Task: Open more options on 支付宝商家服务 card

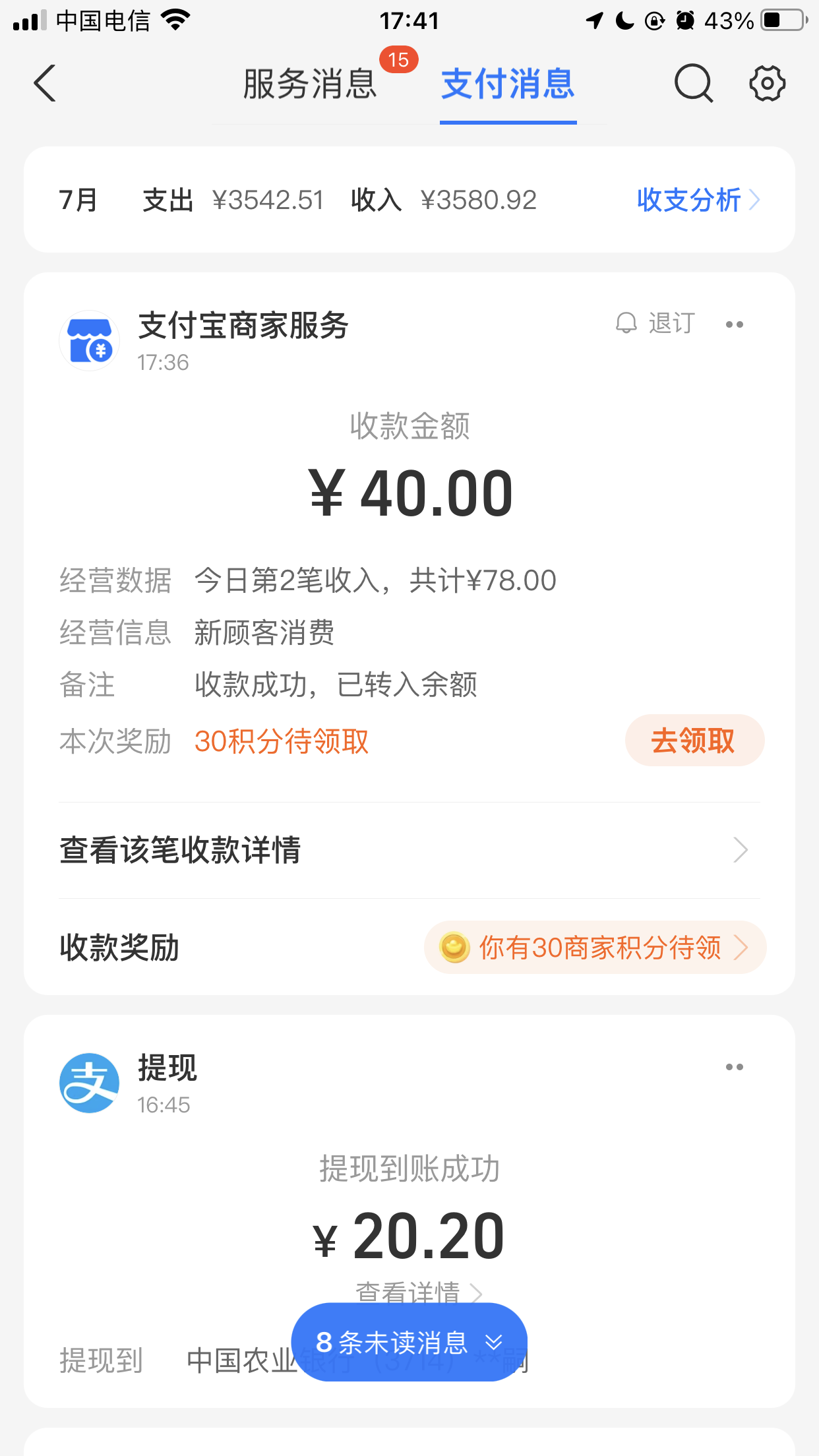Action: click(735, 324)
